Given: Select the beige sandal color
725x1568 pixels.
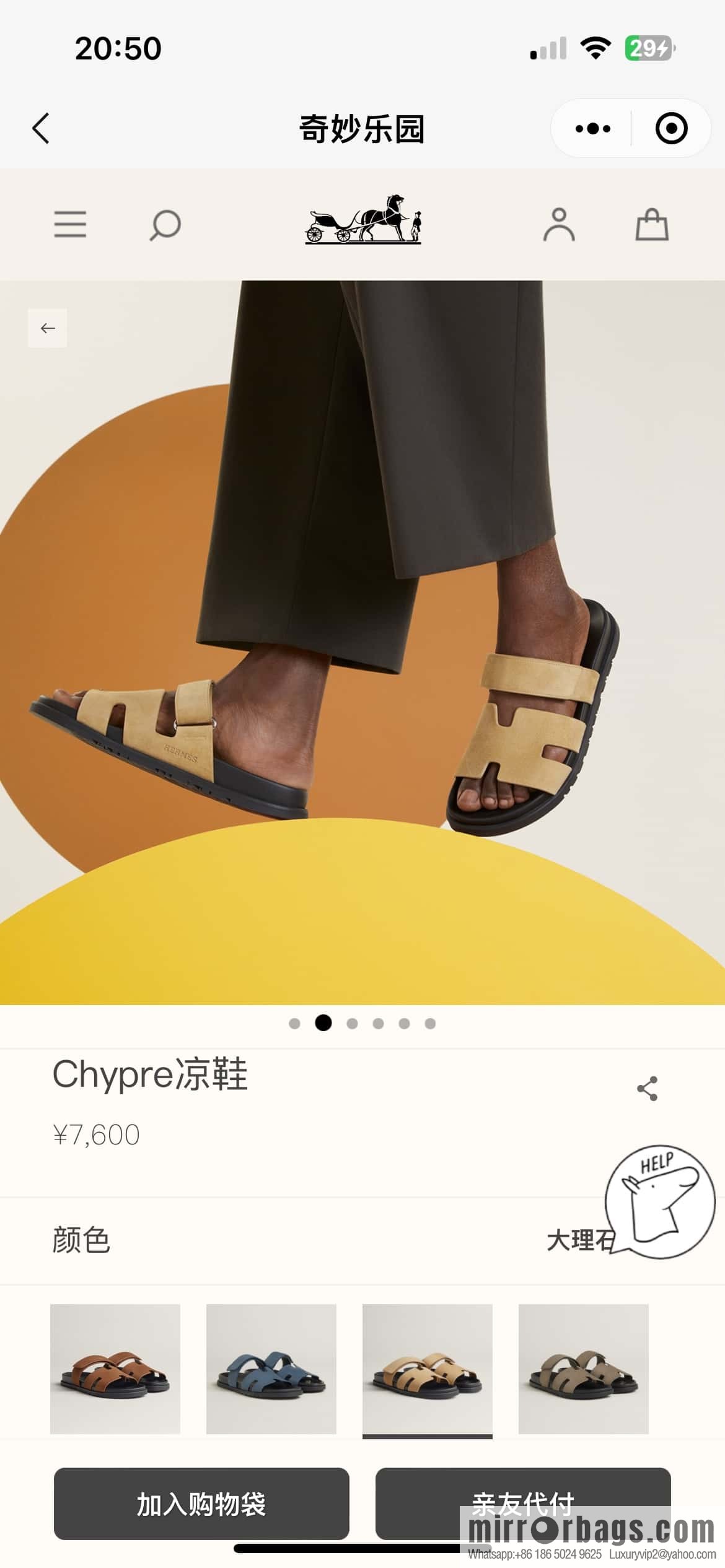Looking at the screenshot, I should [x=428, y=1369].
